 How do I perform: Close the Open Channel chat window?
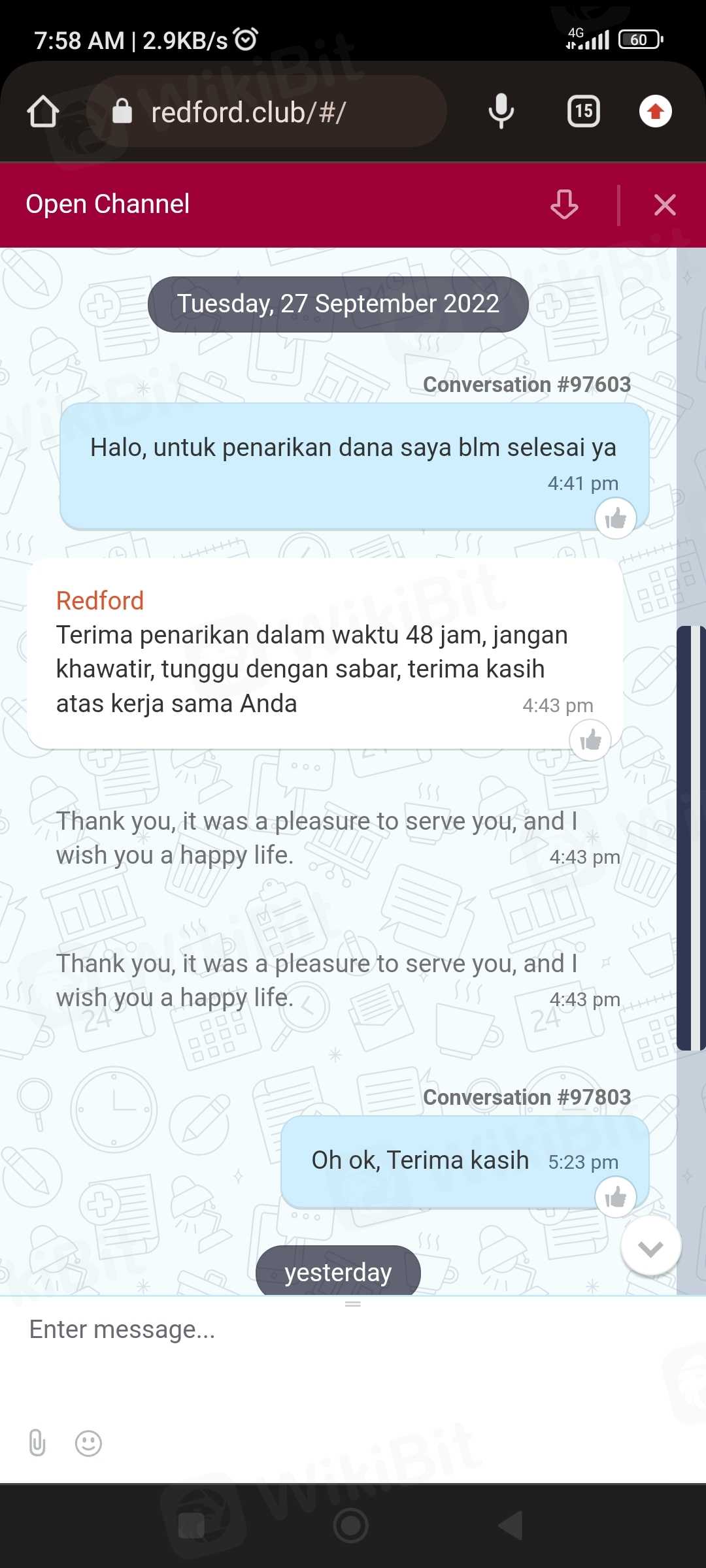665,205
